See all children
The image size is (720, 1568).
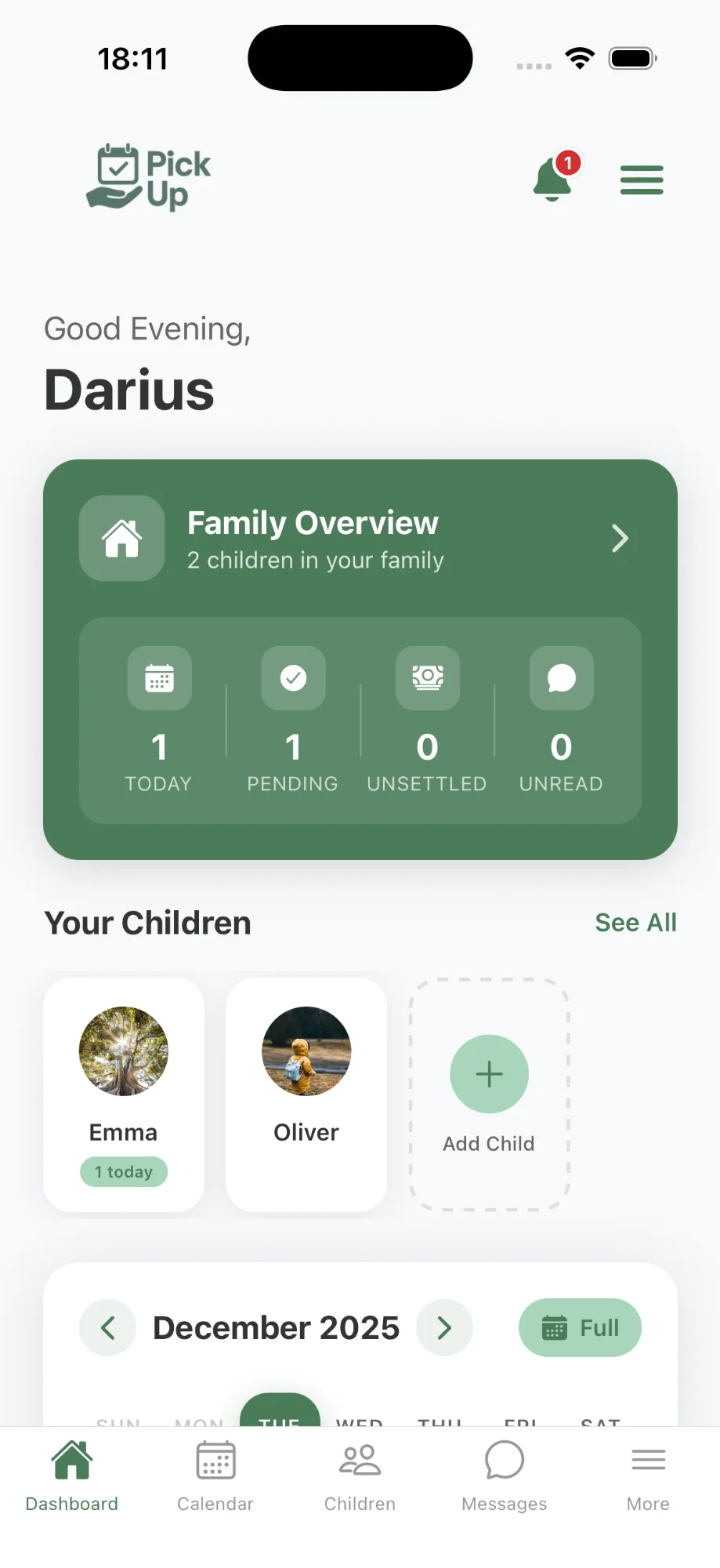coord(635,923)
